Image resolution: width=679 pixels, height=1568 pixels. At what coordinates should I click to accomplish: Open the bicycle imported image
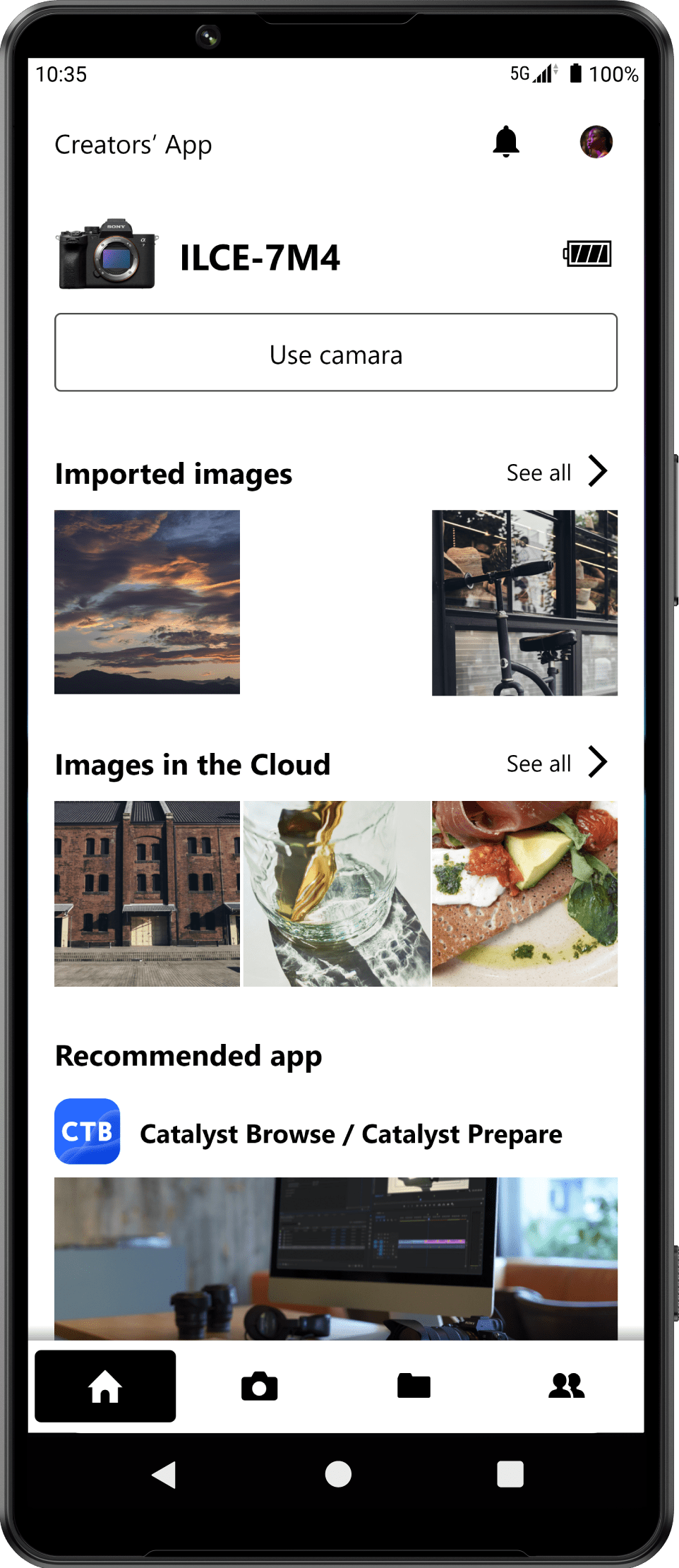[x=524, y=601]
